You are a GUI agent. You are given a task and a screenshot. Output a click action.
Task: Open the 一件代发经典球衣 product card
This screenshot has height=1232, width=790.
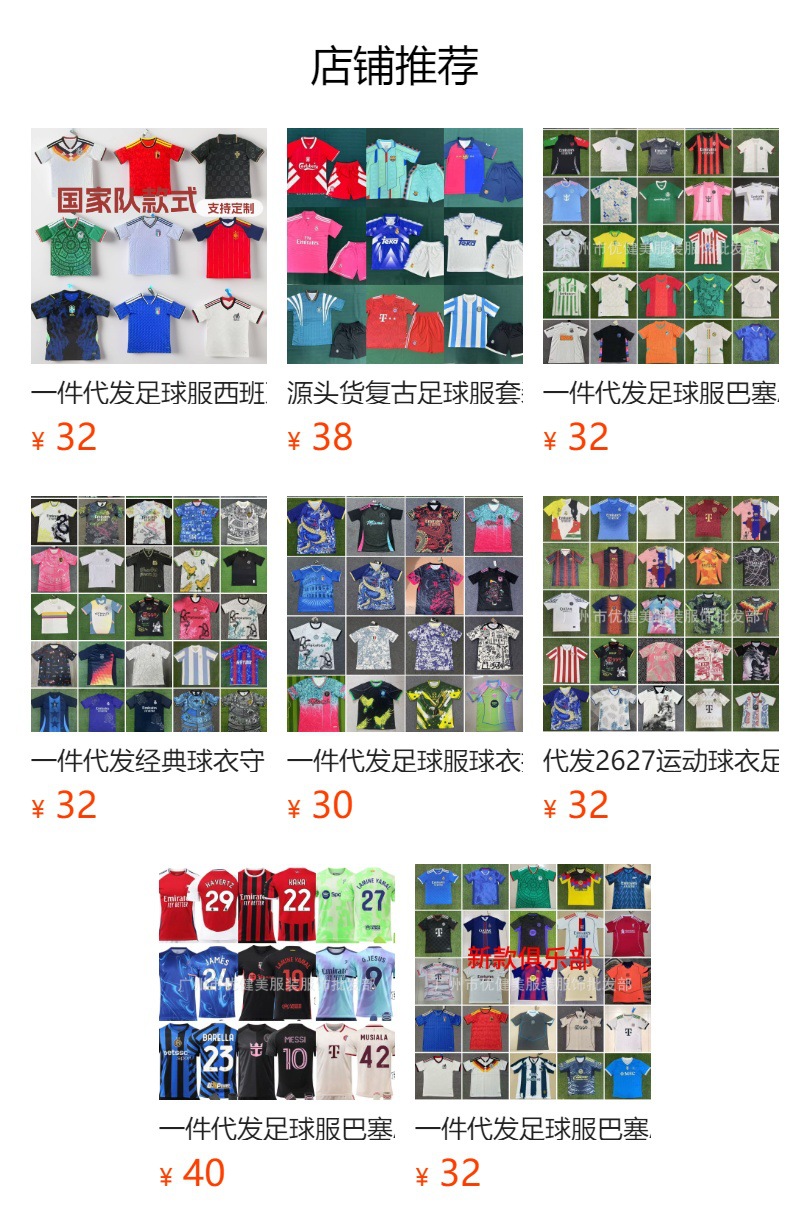(x=149, y=614)
